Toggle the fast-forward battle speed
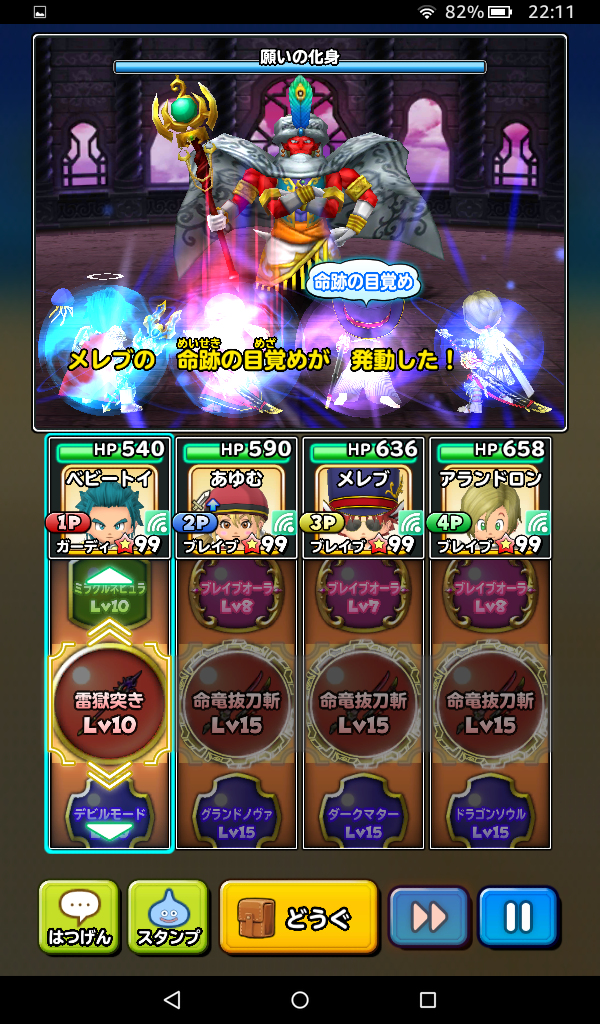600x1024 pixels. coord(429,917)
